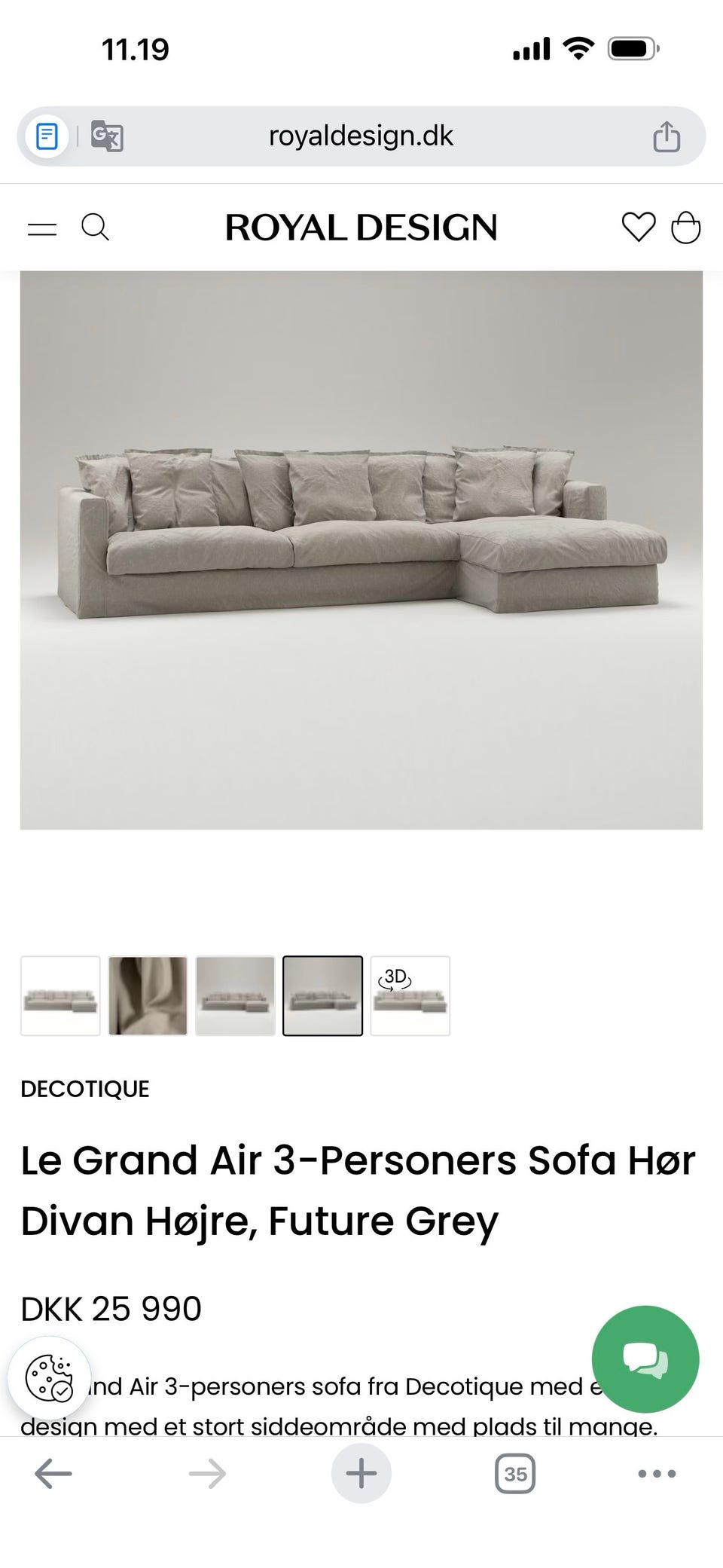Select the highlighted fourth product thumbnail
Viewport: 723px width, 1568px height.
(323, 996)
